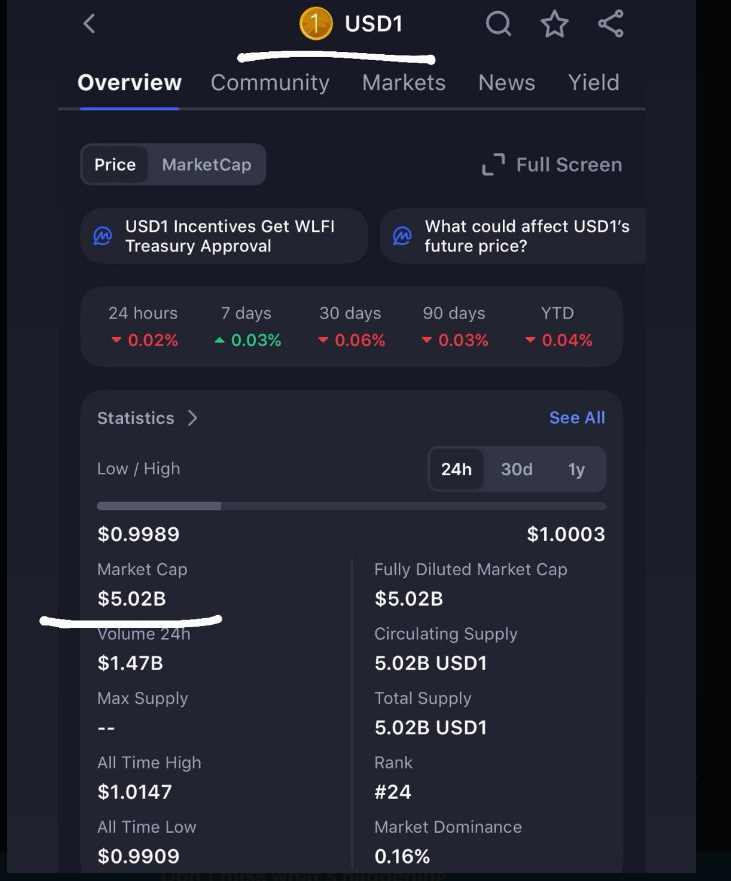This screenshot has height=881, width=731.
Task: Enter Full Screen chart view
Action: click(551, 164)
